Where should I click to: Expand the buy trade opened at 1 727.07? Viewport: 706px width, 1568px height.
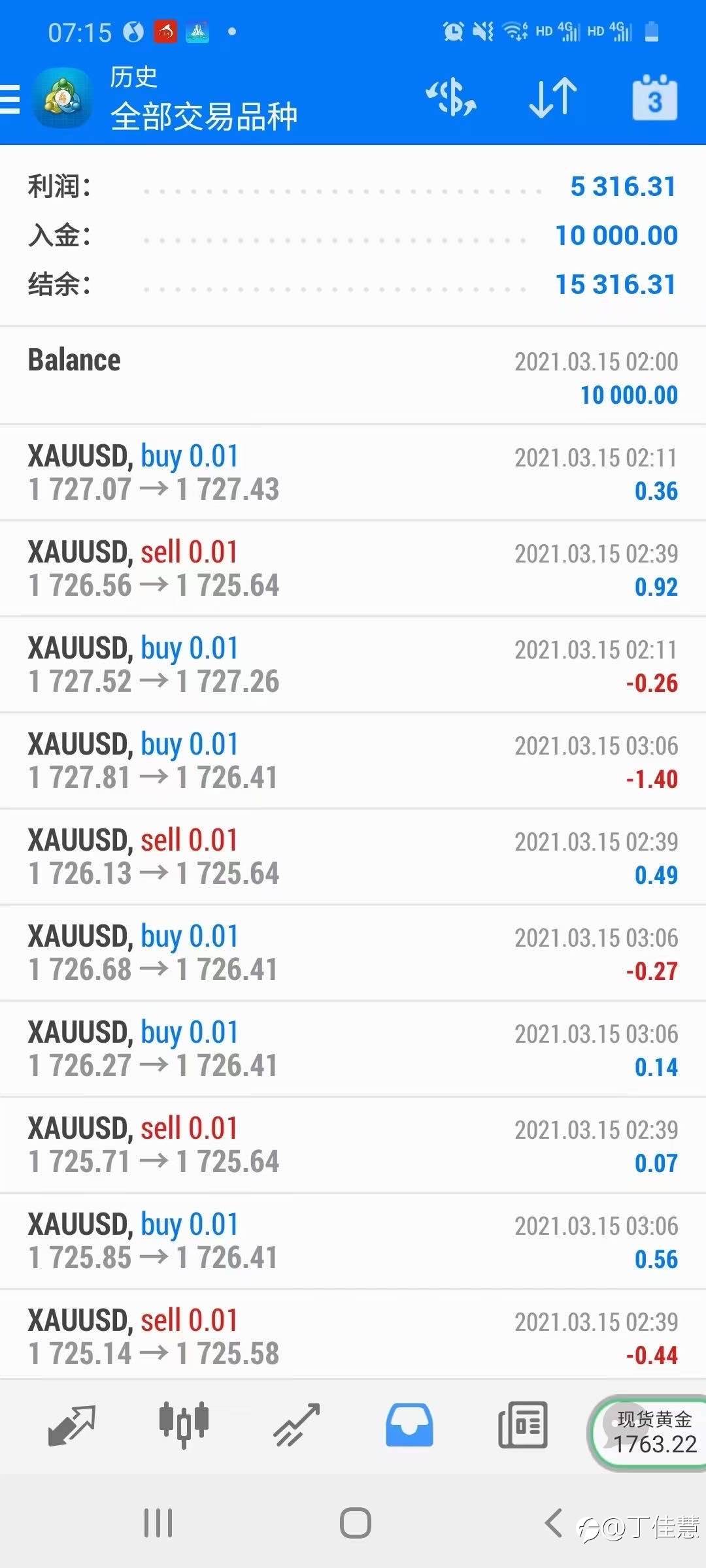pos(353,473)
